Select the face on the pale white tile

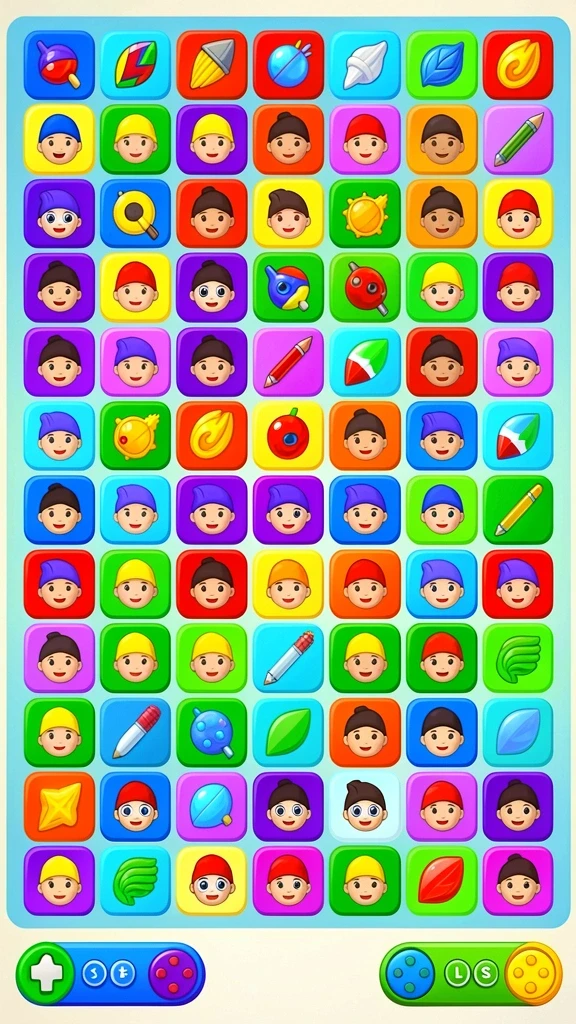click(365, 807)
